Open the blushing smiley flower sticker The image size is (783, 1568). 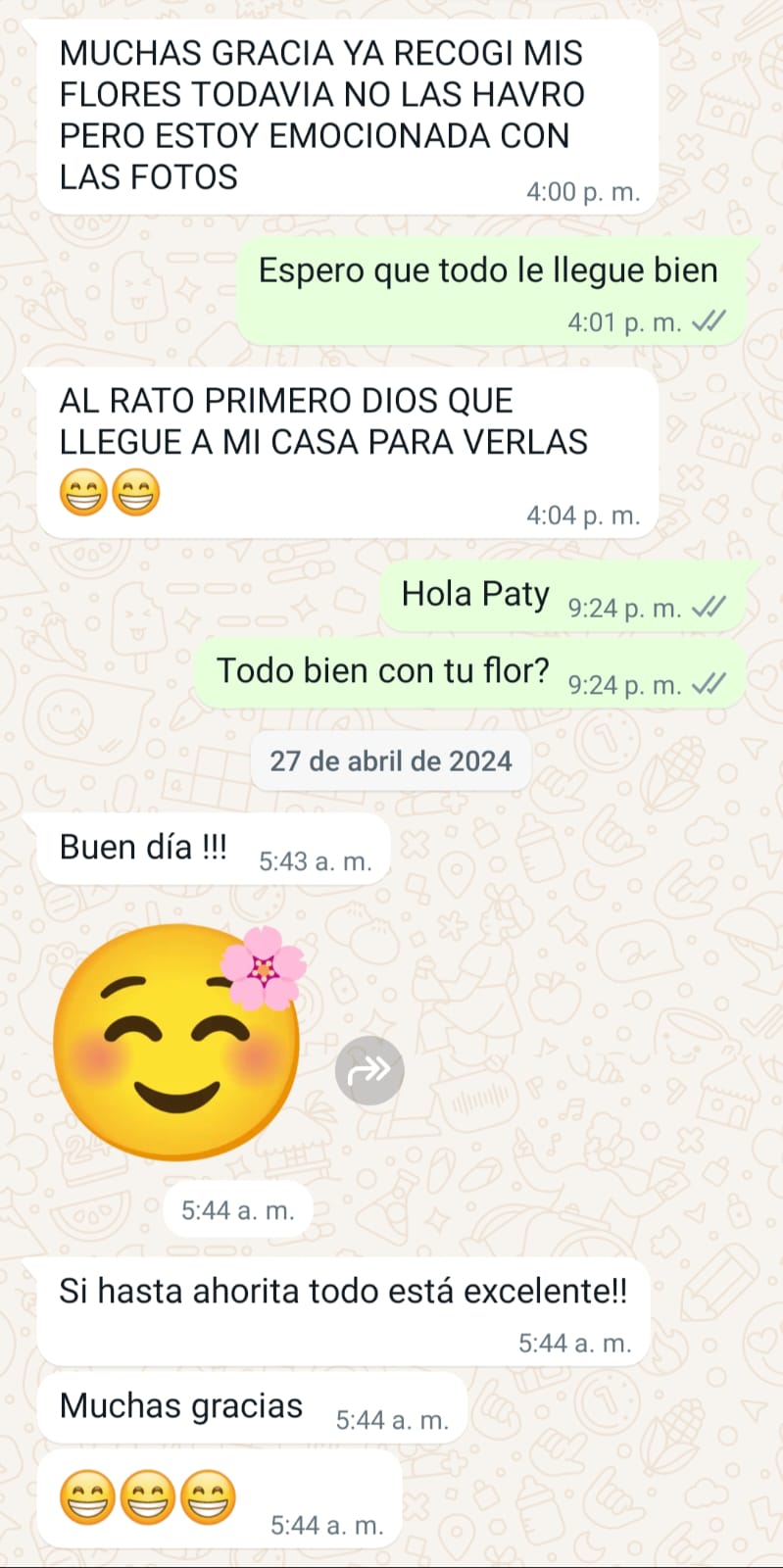(x=179, y=1041)
